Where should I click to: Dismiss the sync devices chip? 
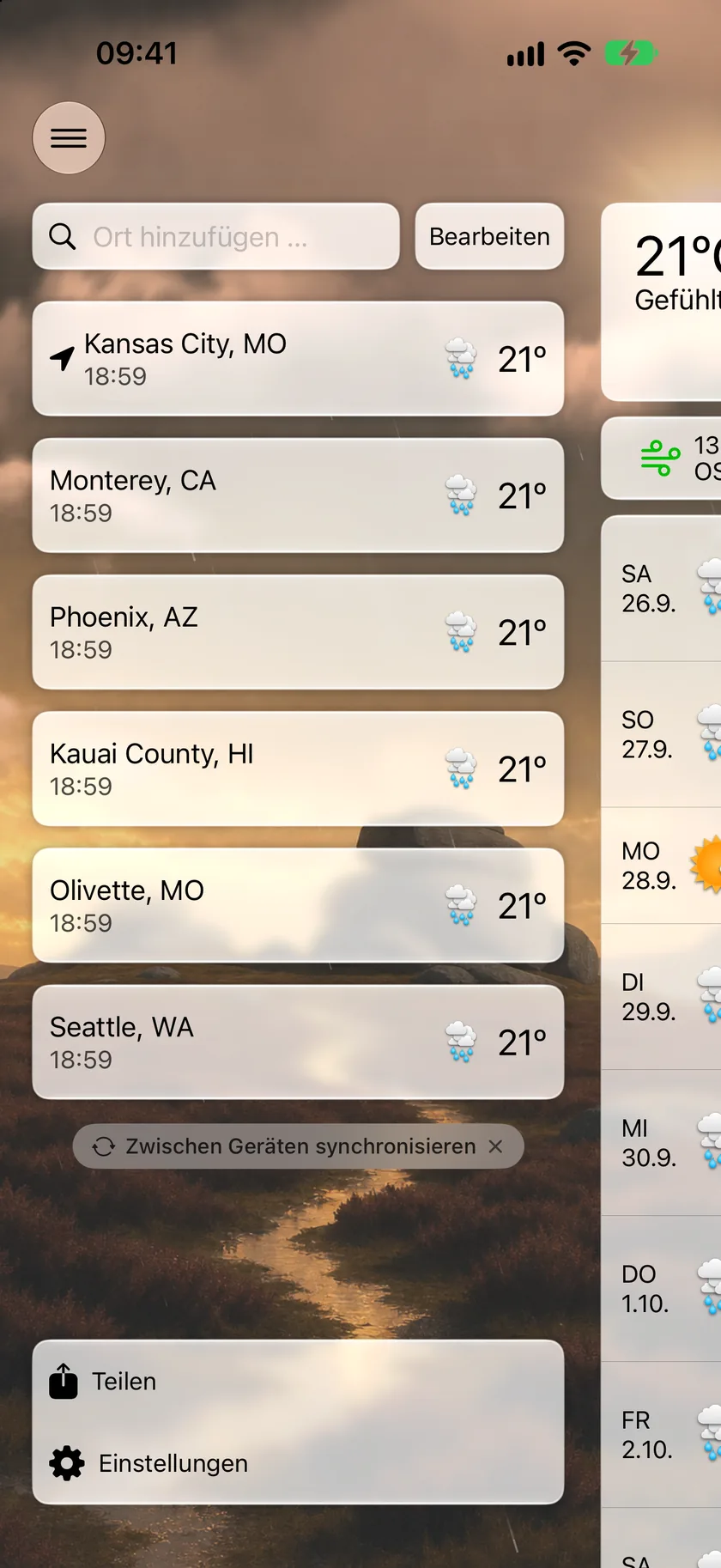tap(495, 1146)
